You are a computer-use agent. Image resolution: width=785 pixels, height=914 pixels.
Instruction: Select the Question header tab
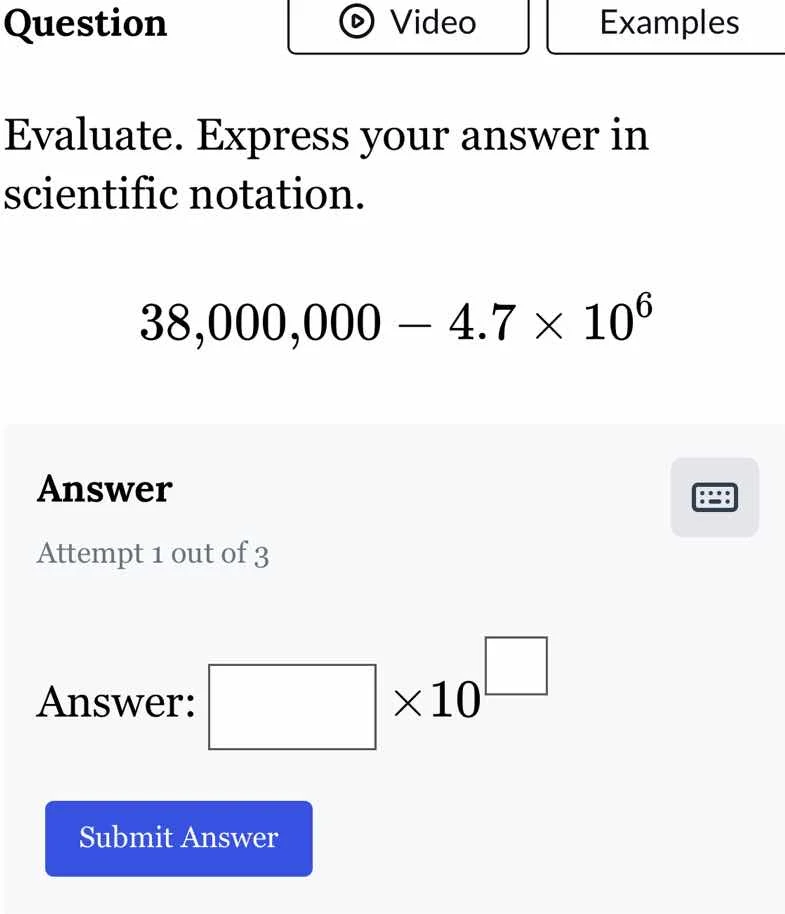click(85, 22)
